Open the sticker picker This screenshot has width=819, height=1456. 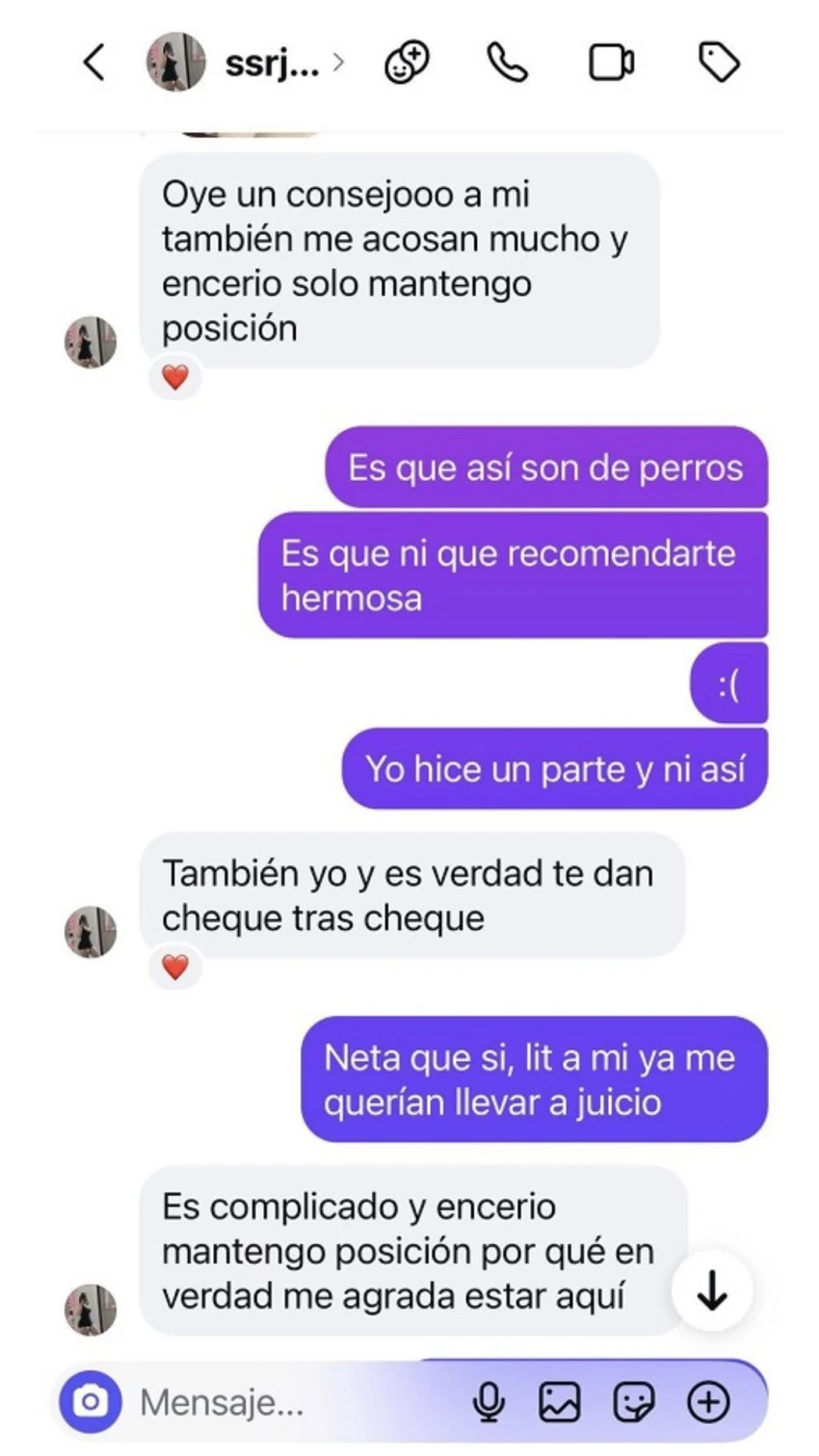[634, 1403]
